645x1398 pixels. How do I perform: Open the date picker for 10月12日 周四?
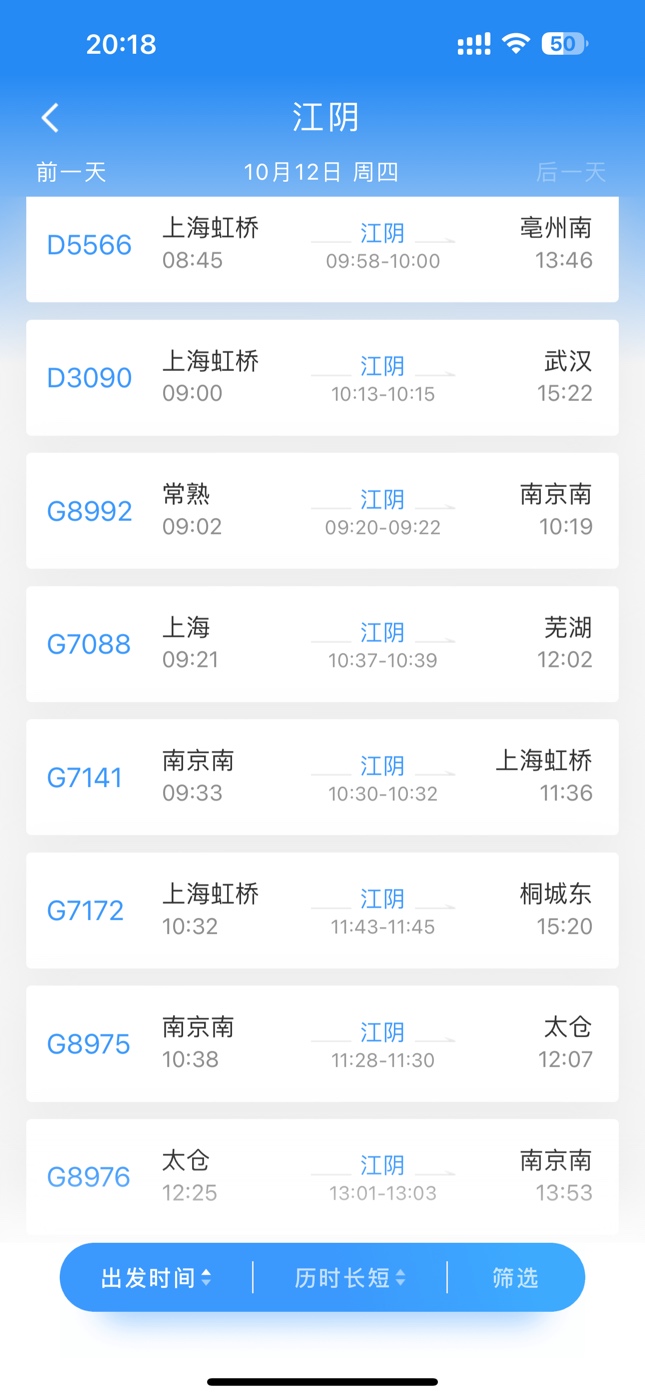pyautogui.click(x=321, y=172)
